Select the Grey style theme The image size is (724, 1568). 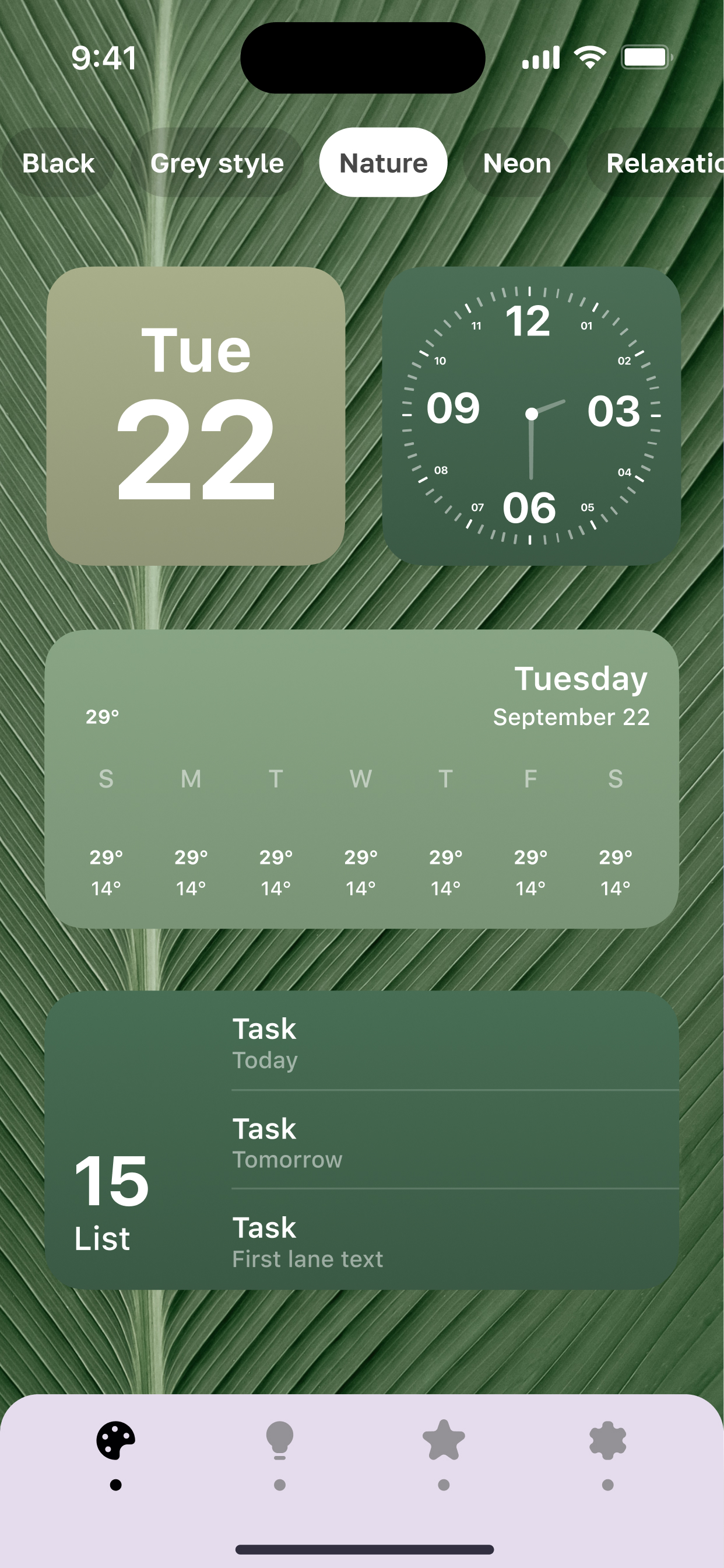(x=217, y=163)
